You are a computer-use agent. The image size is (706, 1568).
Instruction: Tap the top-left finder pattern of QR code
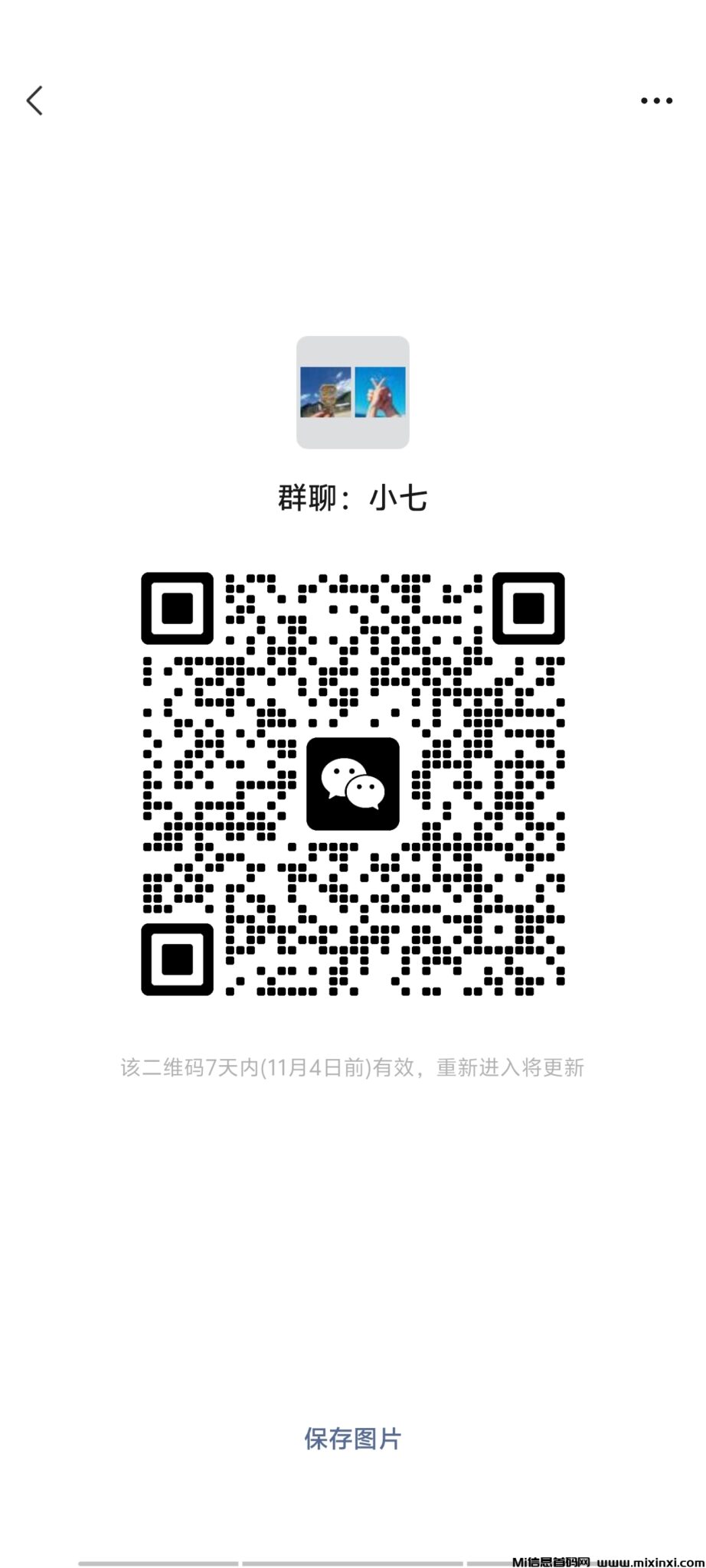click(178, 607)
